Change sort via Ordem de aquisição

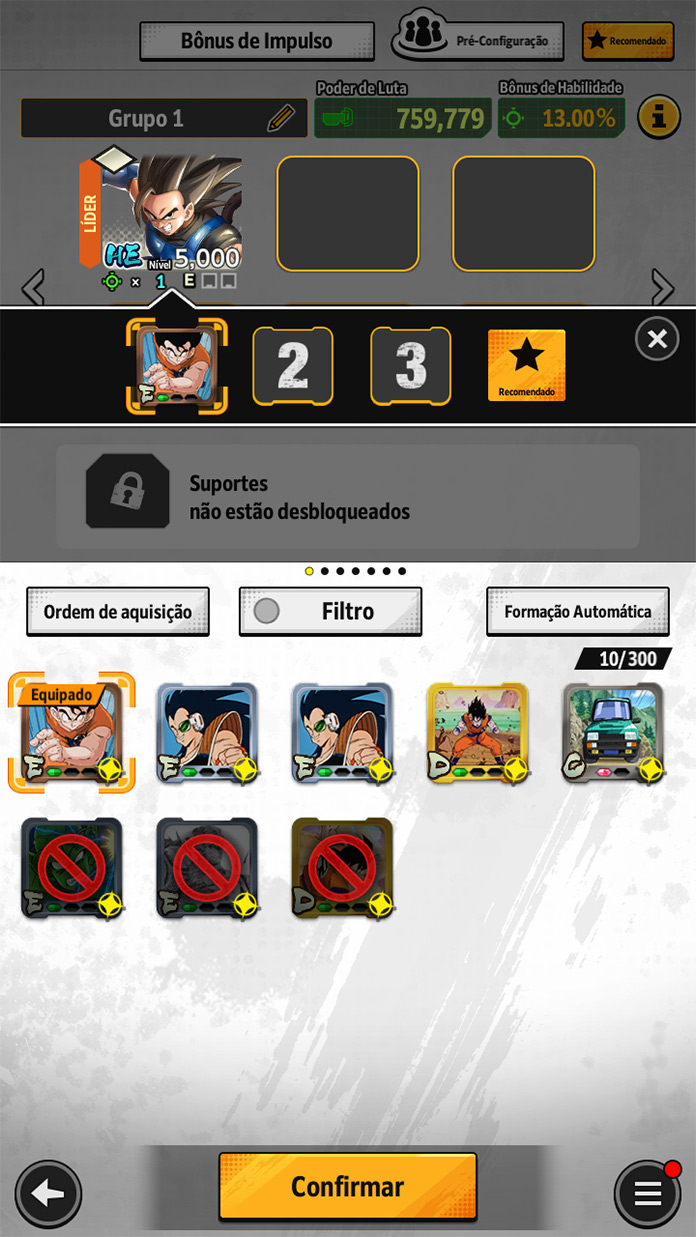point(117,611)
